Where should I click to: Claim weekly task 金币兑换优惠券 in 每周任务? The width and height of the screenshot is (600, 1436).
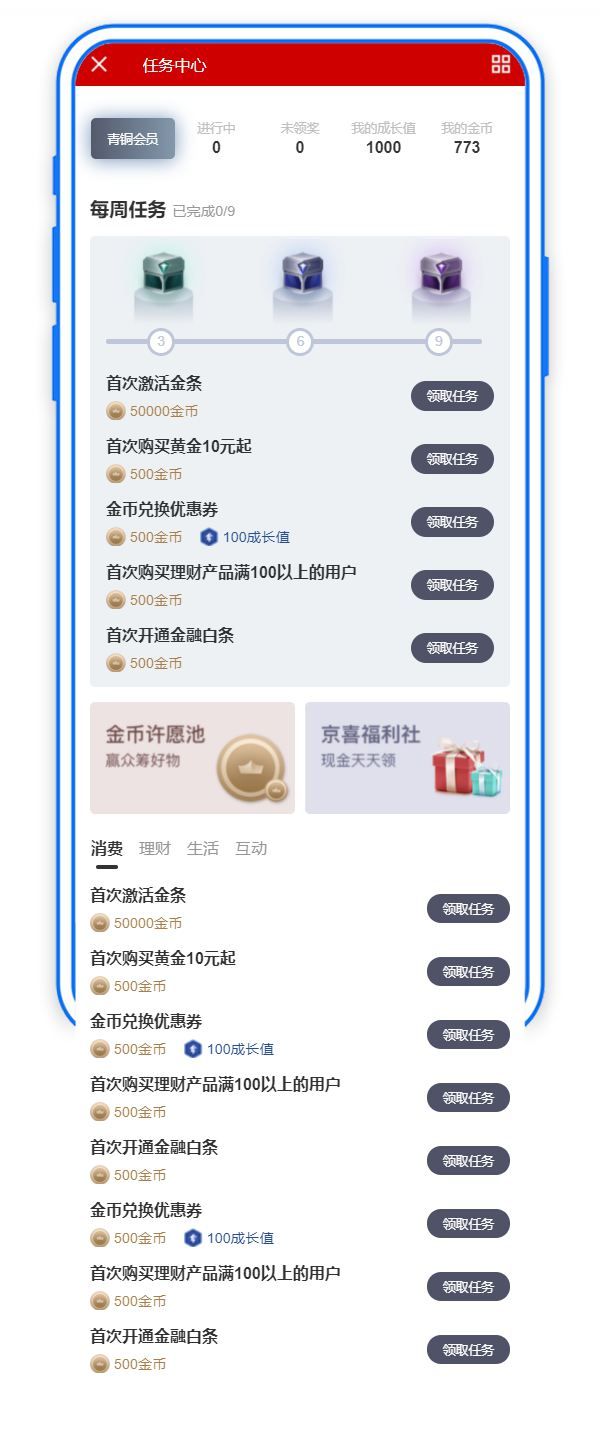pos(452,522)
